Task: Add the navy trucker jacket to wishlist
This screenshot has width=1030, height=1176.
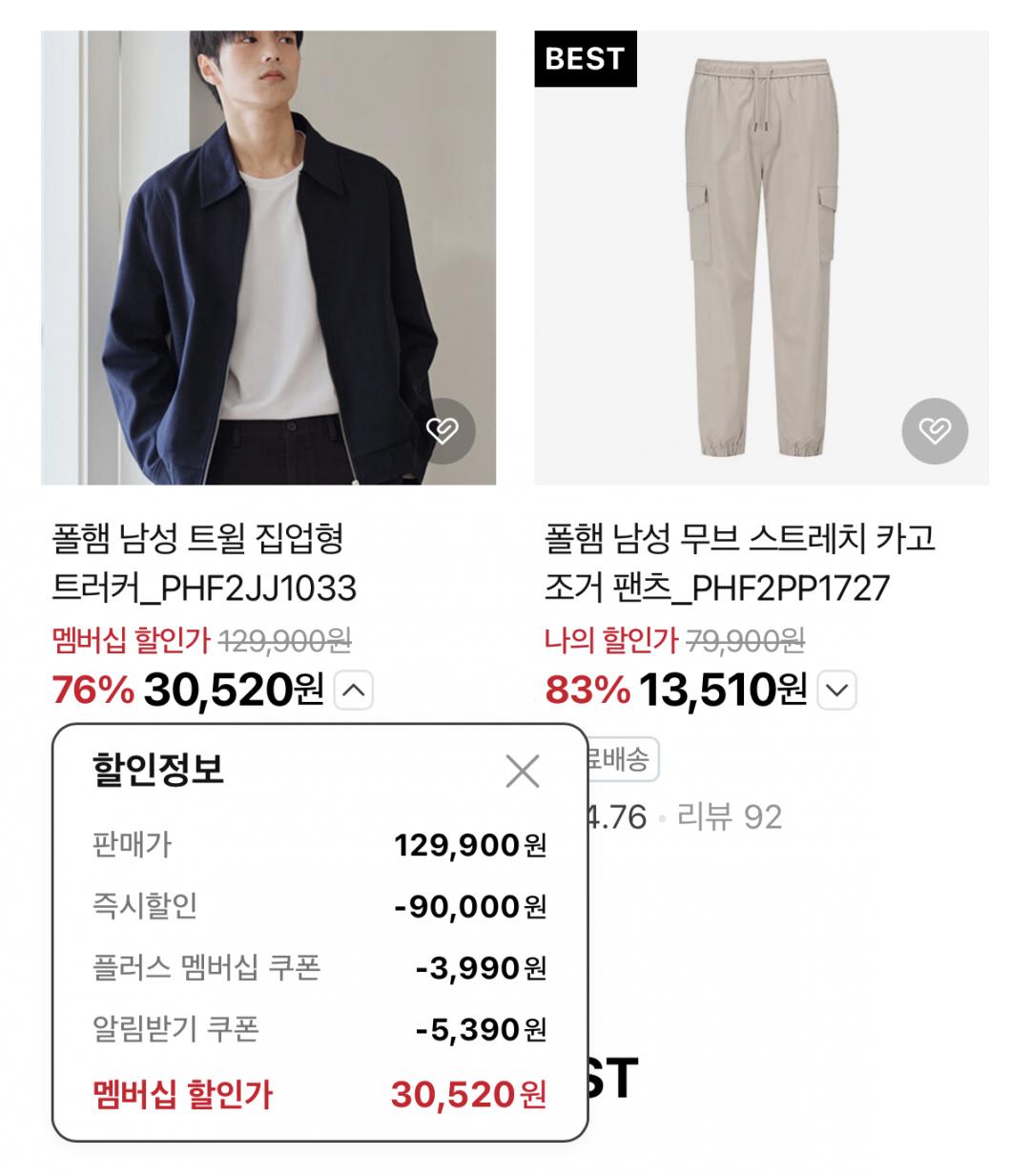Action: [442, 431]
